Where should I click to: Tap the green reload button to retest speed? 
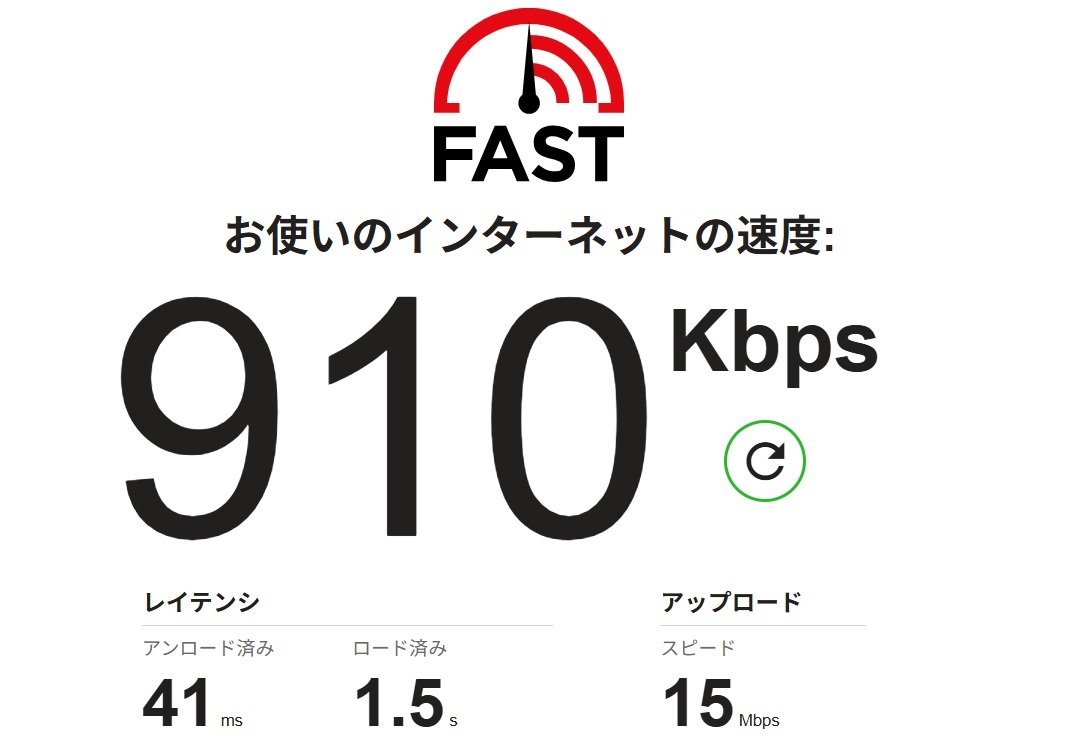pyautogui.click(x=765, y=461)
